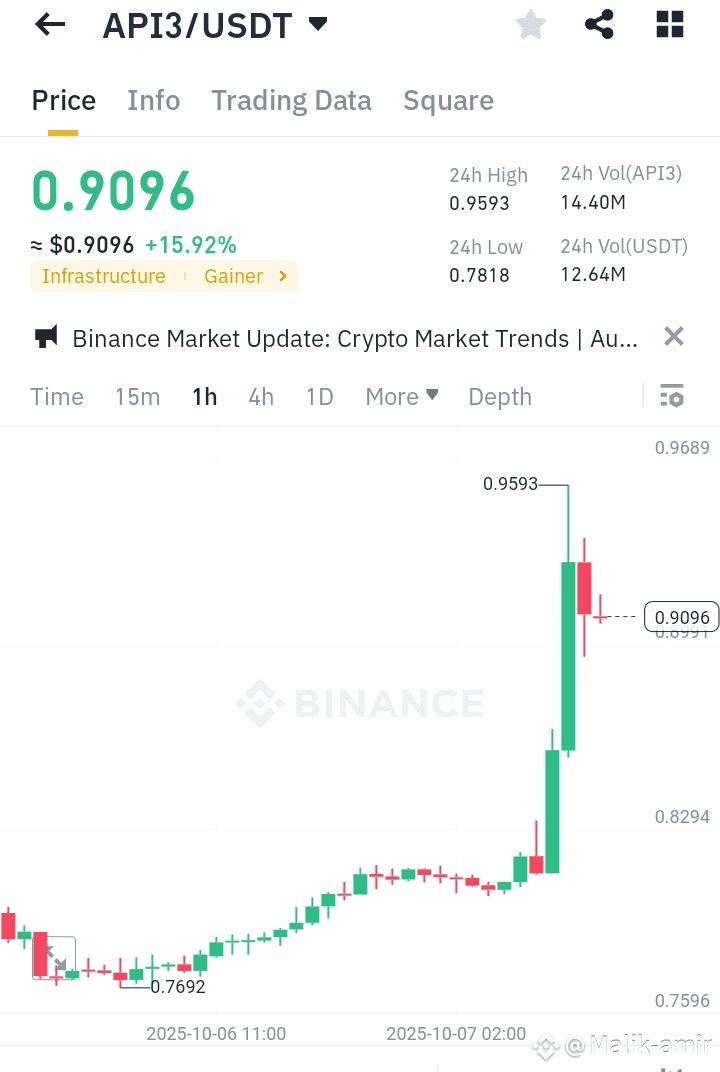
Task: Expand the More intervals dropdown
Action: point(401,397)
